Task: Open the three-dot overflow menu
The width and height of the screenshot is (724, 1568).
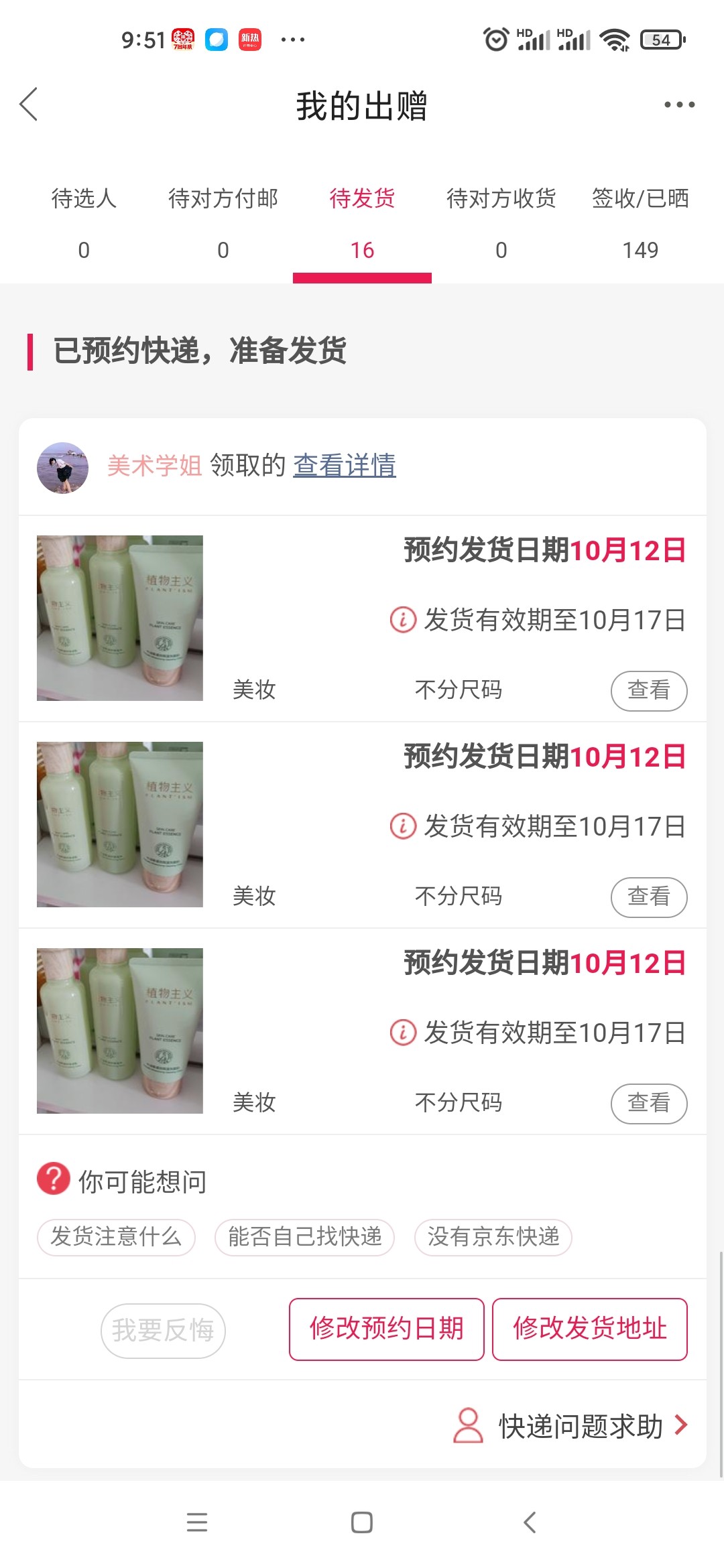Action: (679, 105)
